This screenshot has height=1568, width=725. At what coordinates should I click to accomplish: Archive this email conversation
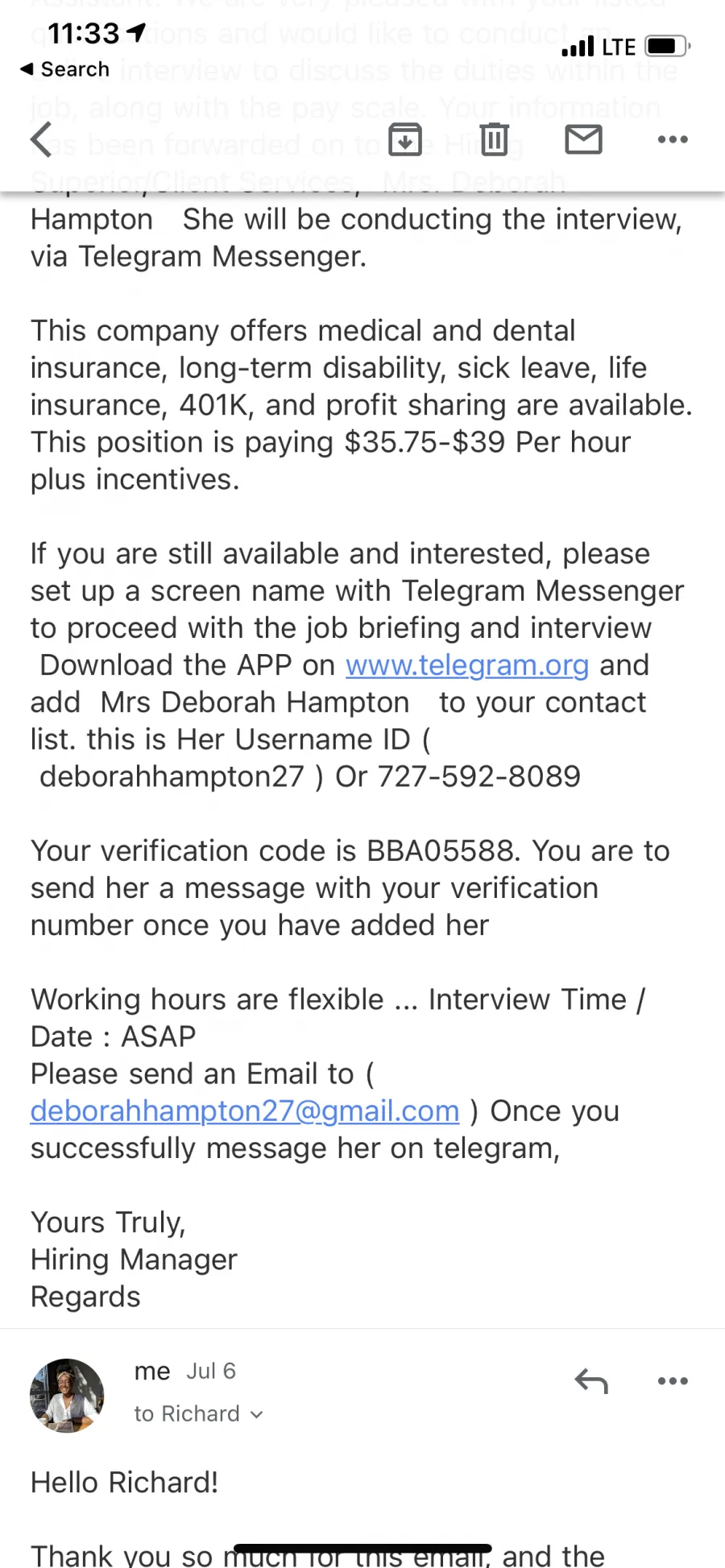pyautogui.click(x=405, y=140)
